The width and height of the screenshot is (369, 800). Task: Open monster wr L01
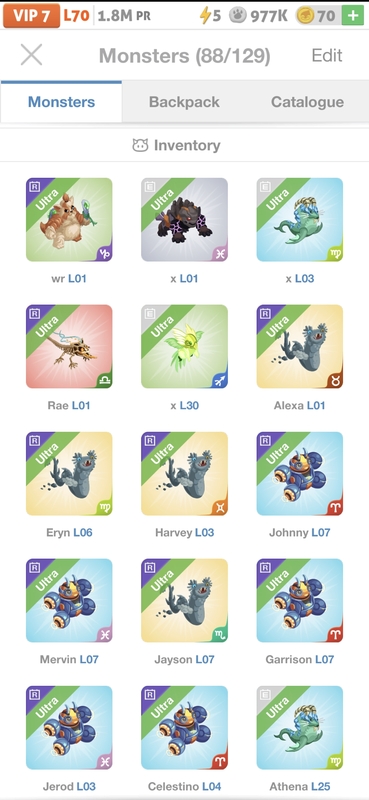click(x=69, y=219)
